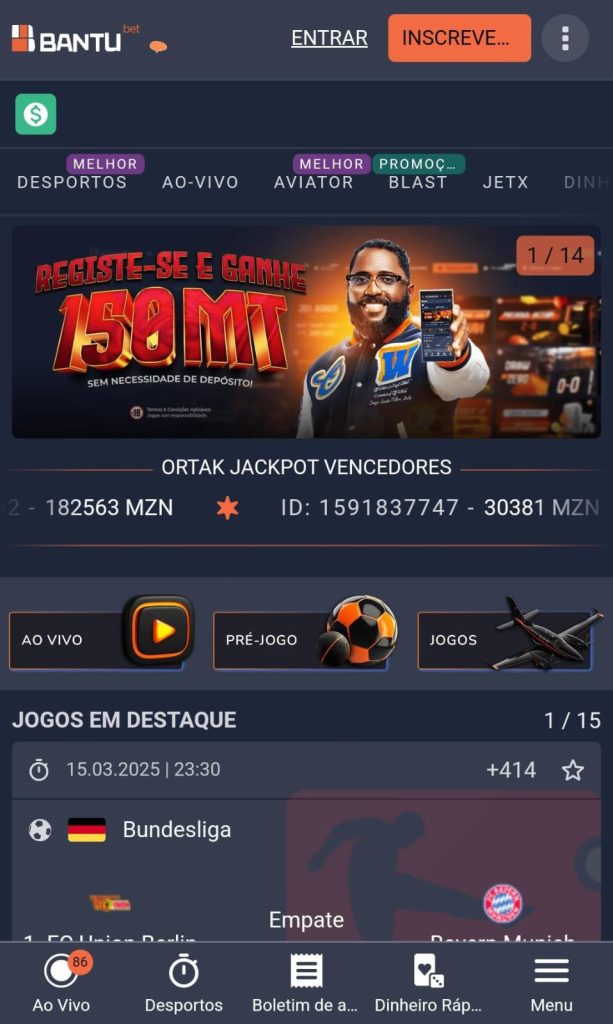This screenshot has width=613, height=1024.
Task: Switch to the DESPORTOS tab
Action: pyautogui.click(x=72, y=182)
